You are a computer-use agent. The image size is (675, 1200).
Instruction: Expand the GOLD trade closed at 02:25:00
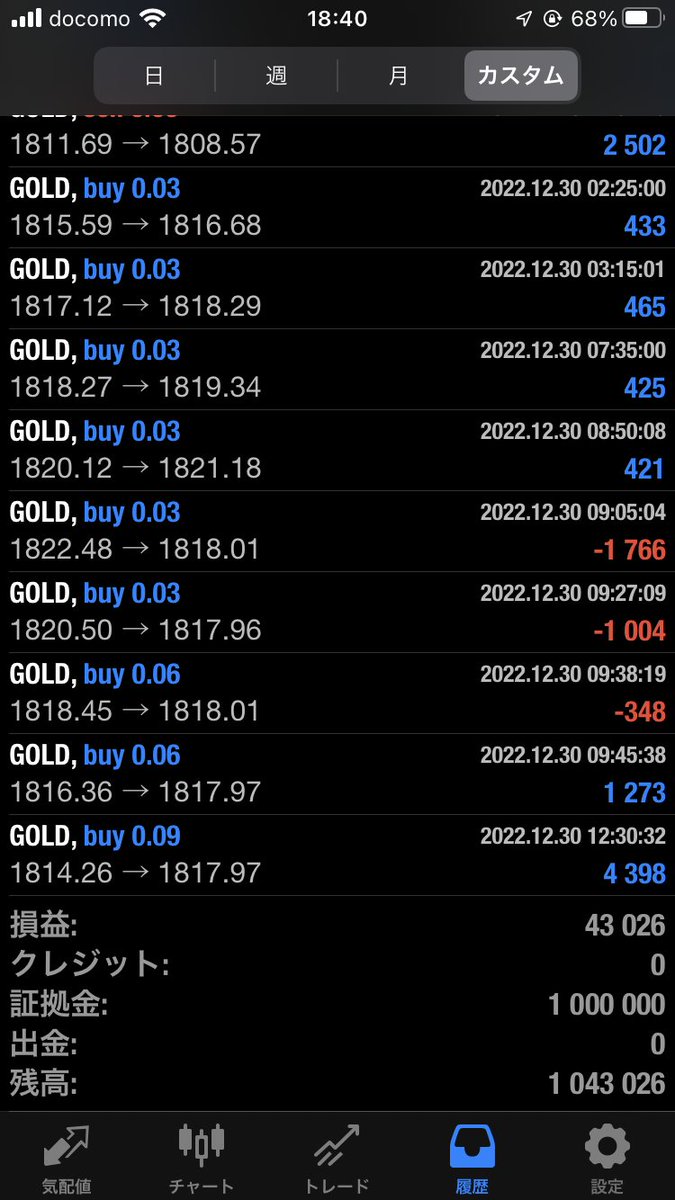tap(337, 207)
